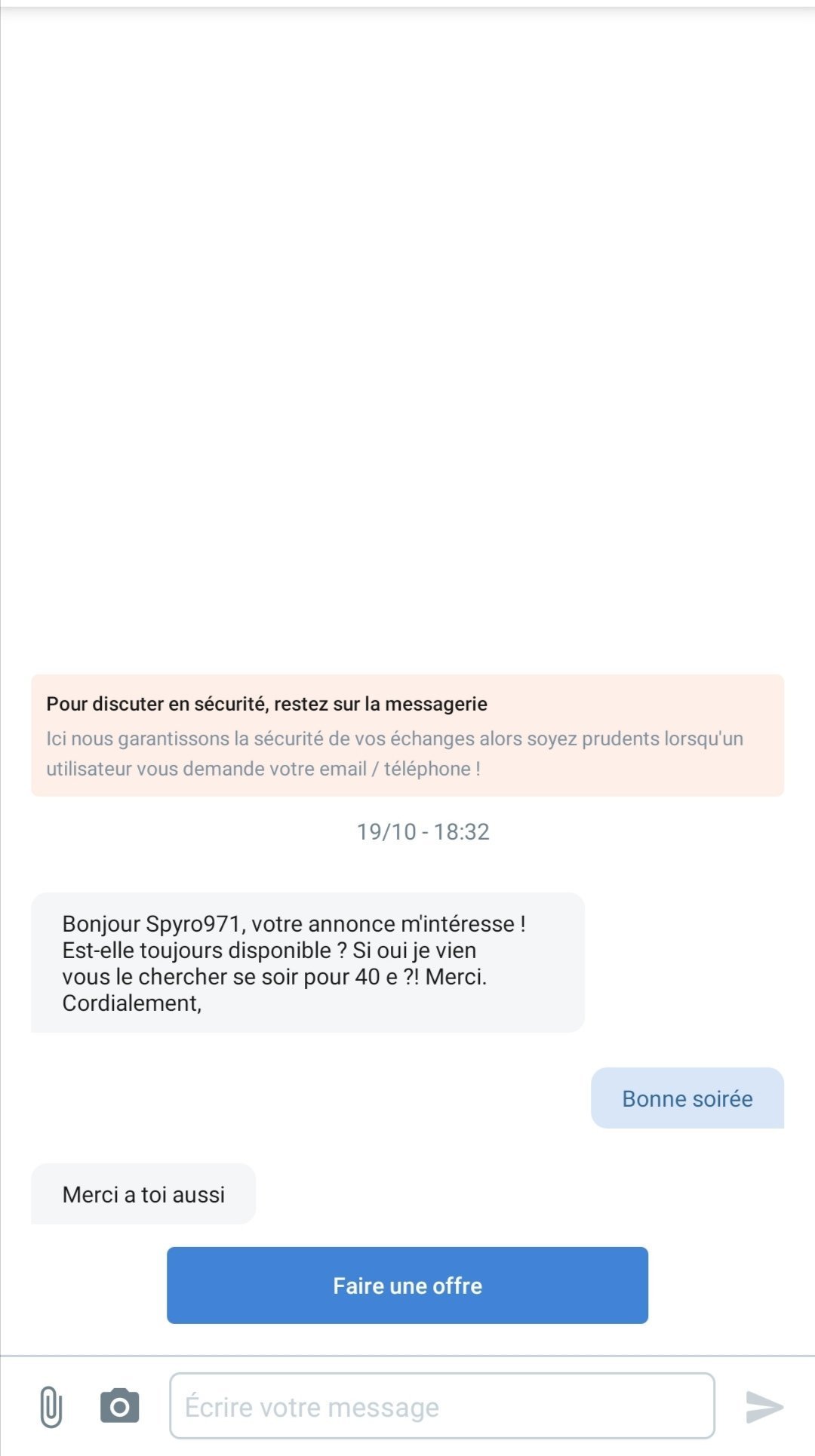Tap the 'Faire une offre' button
815x1456 pixels.
pos(407,1286)
